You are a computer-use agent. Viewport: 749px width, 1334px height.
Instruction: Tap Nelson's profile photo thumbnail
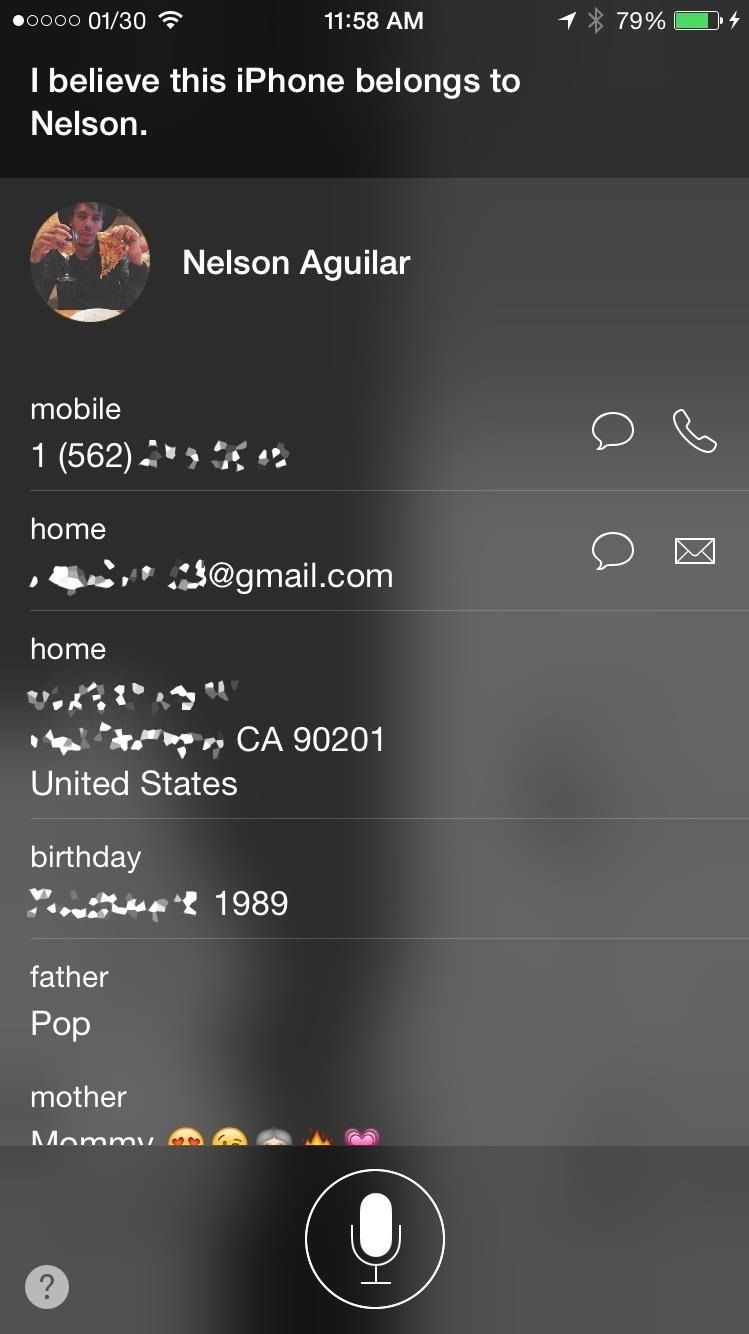(90, 262)
